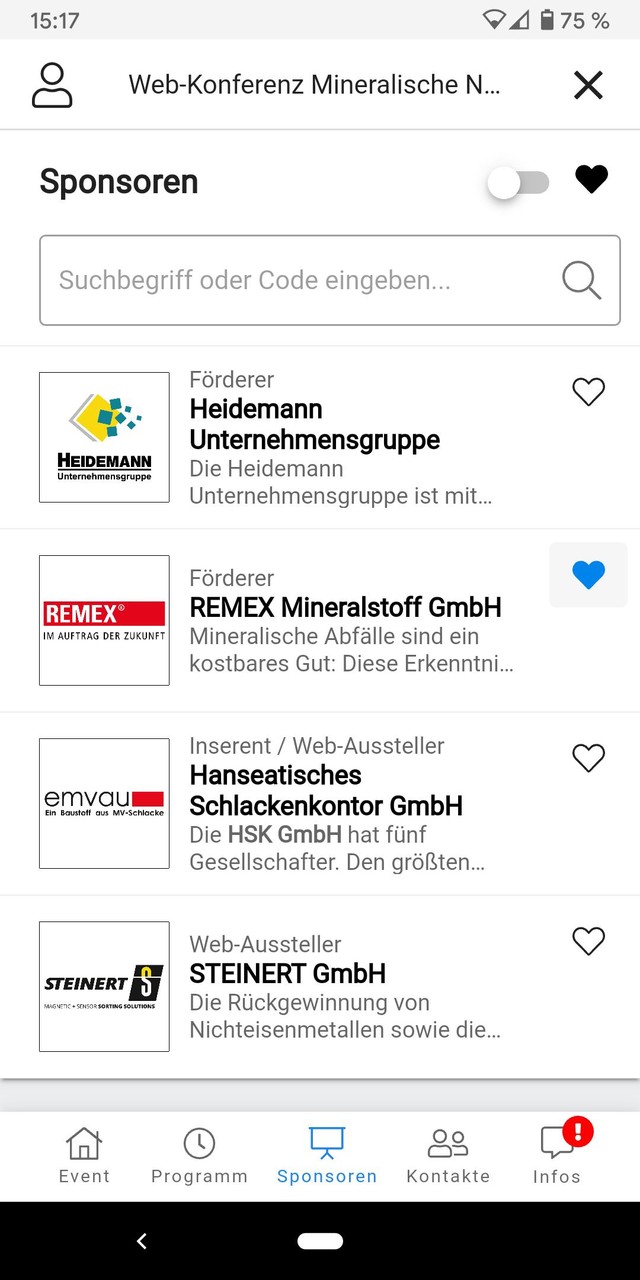
Task: Switch to the Infos tab
Action: (557, 1156)
